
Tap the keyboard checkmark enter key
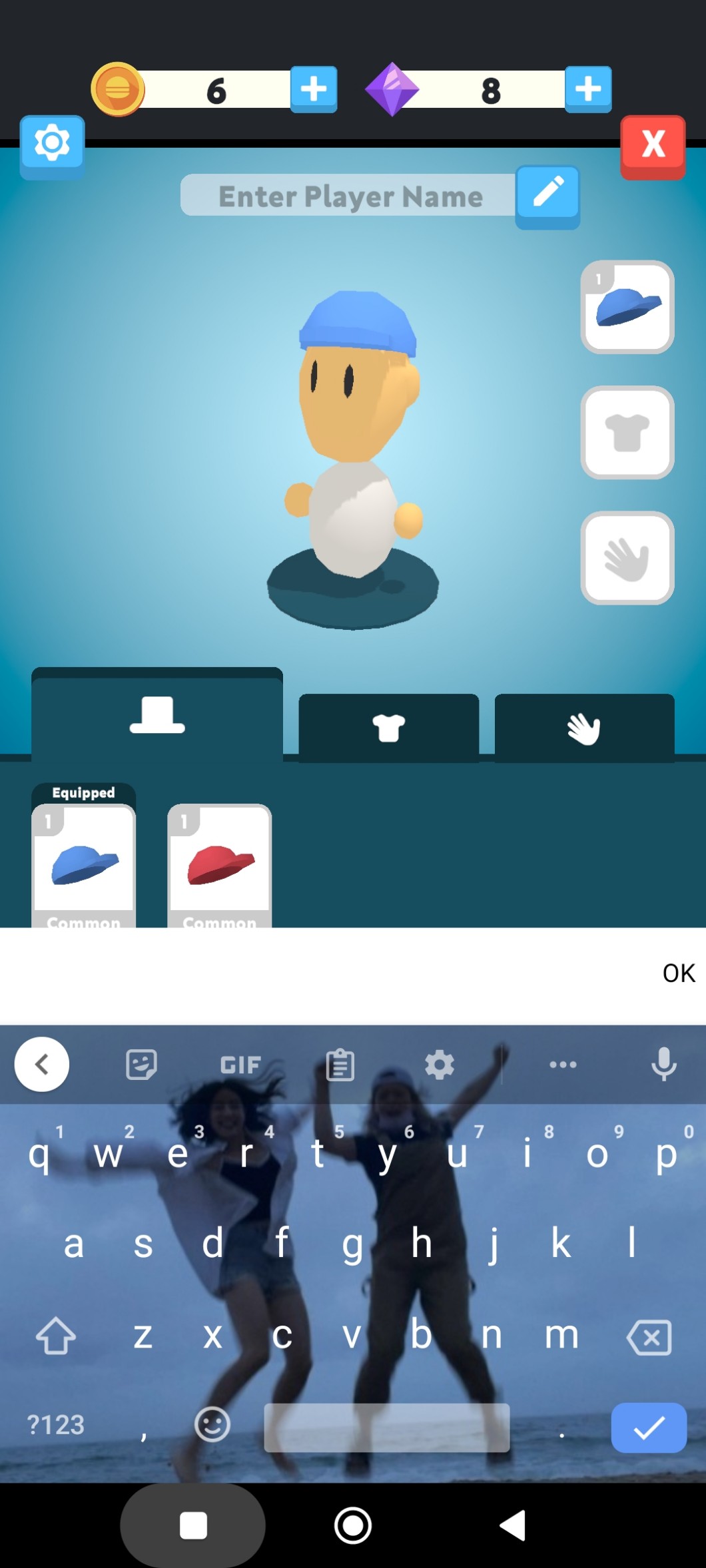[649, 1428]
